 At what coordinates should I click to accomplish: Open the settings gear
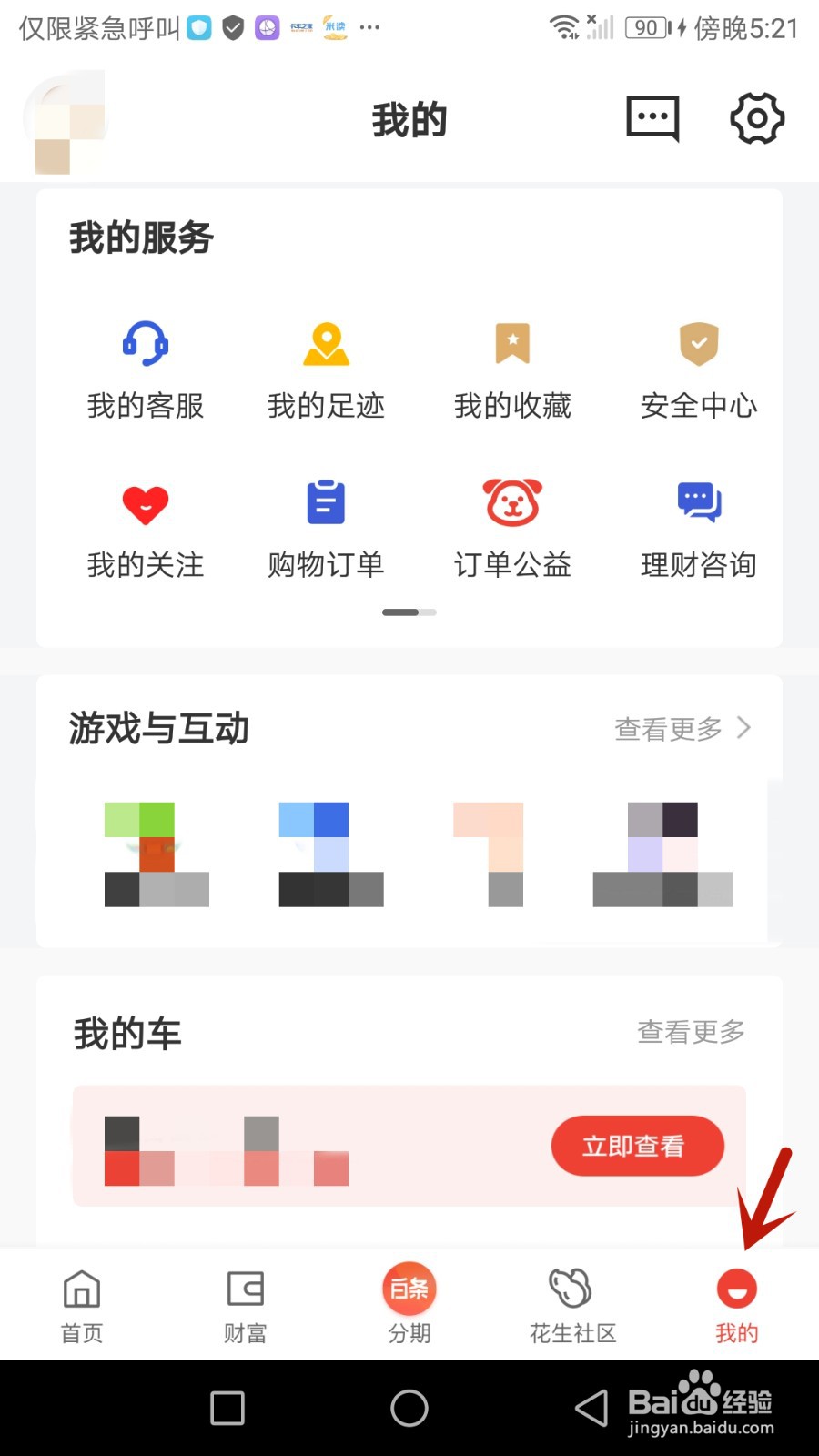(x=757, y=118)
